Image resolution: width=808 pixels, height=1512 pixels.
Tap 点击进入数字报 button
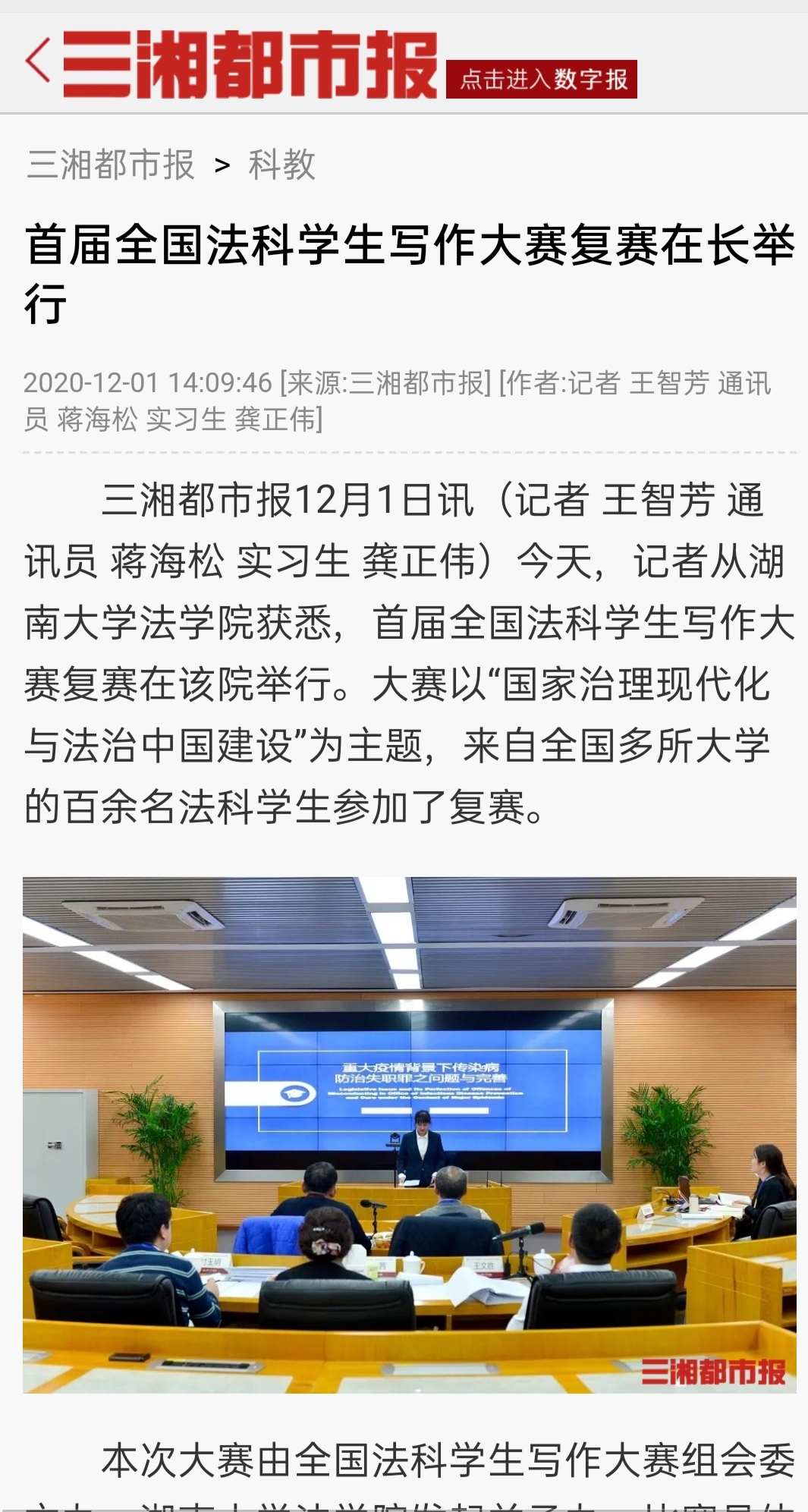[542, 80]
